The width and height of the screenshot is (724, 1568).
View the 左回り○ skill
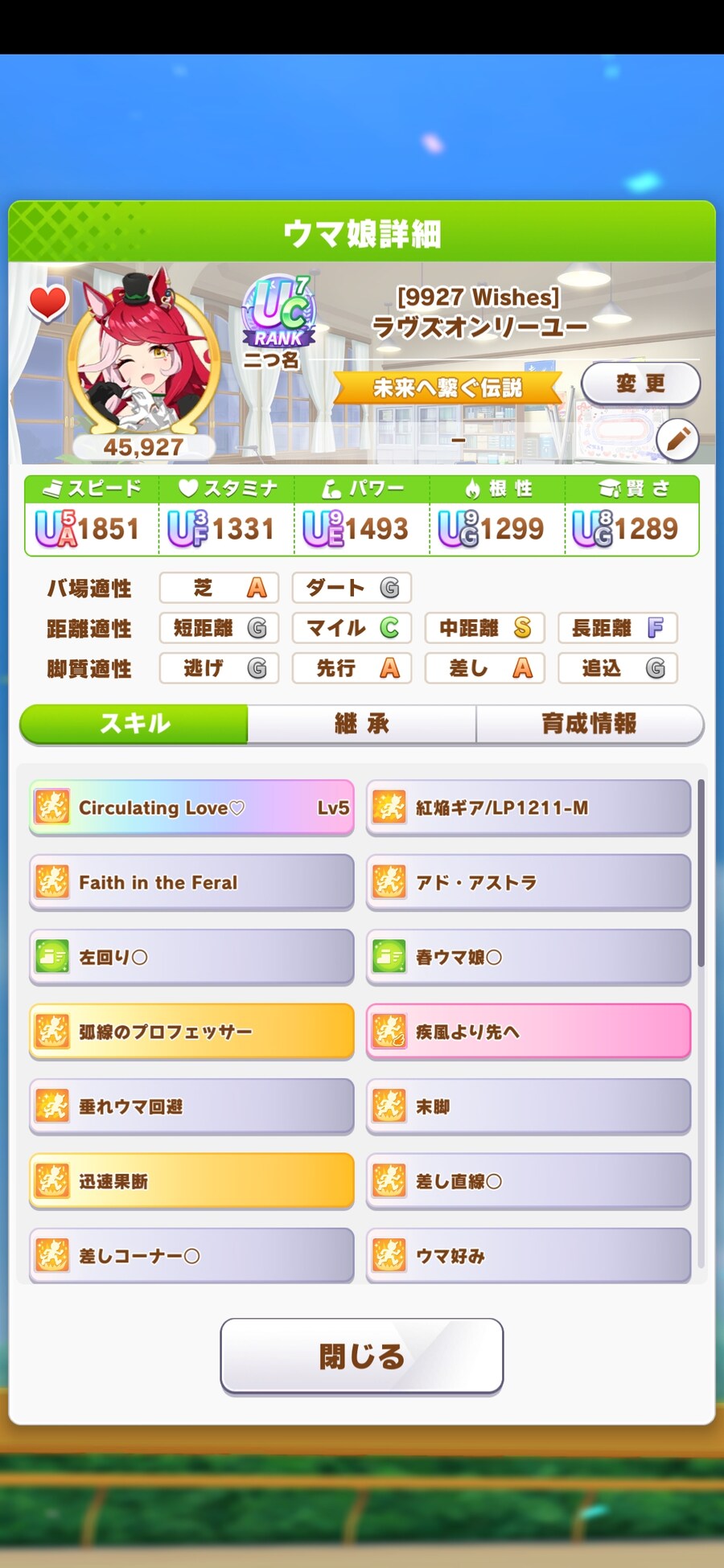pyautogui.click(x=191, y=957)
